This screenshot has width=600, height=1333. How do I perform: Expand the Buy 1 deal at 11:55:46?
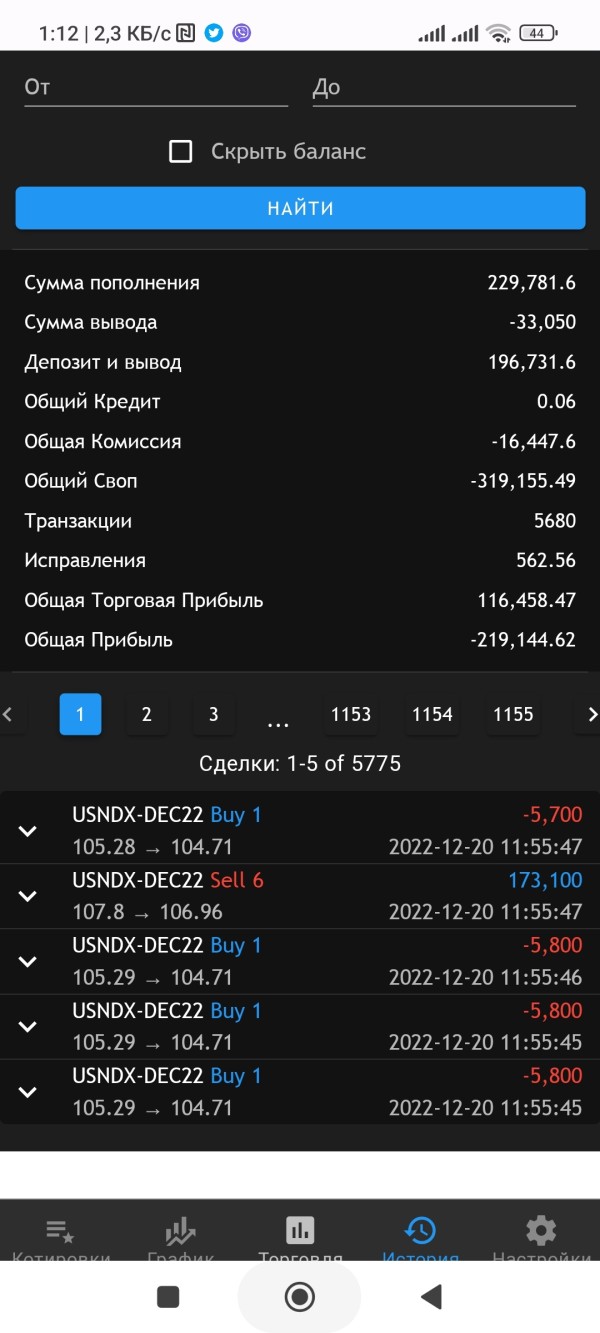(x=28, y=961)
